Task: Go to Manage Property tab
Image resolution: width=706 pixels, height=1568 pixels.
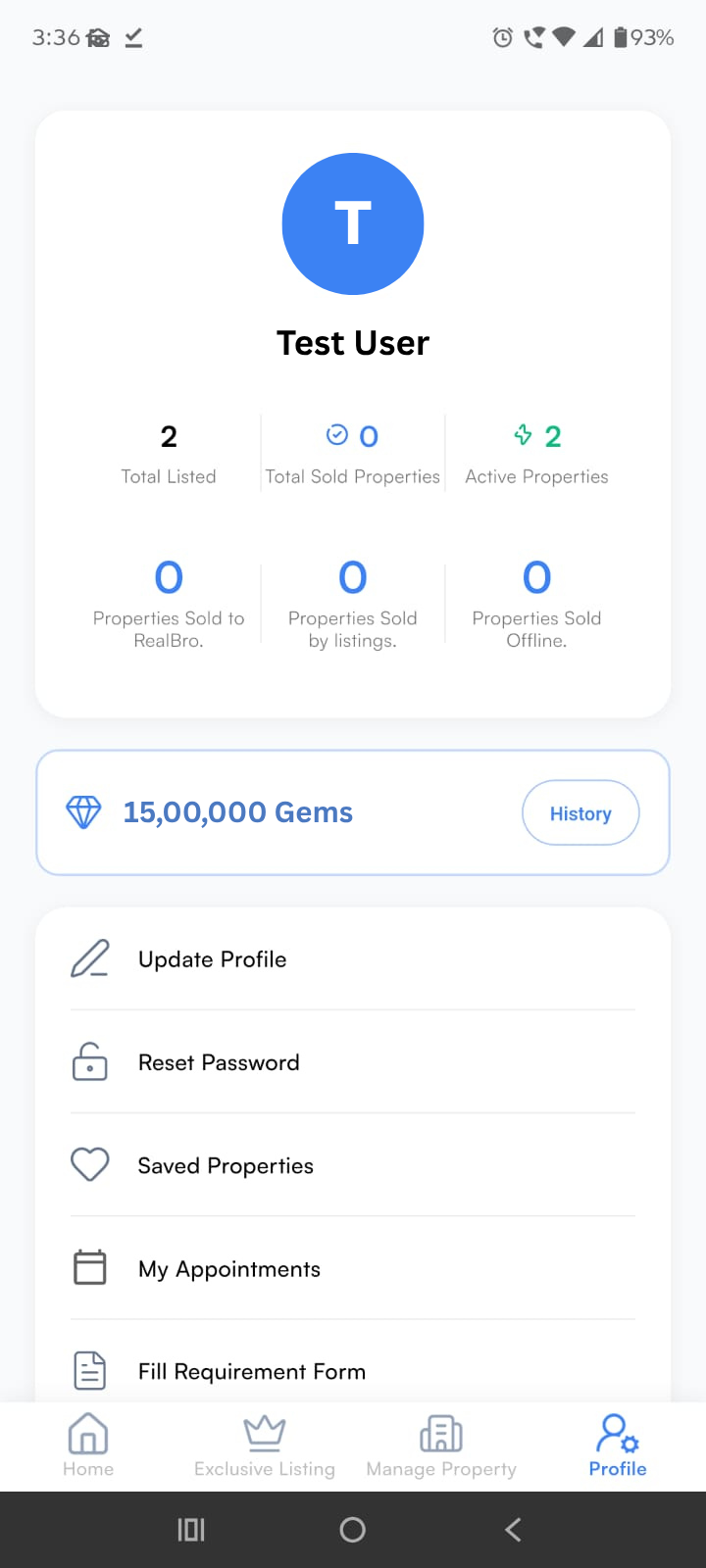Action: coord(441,1445)
